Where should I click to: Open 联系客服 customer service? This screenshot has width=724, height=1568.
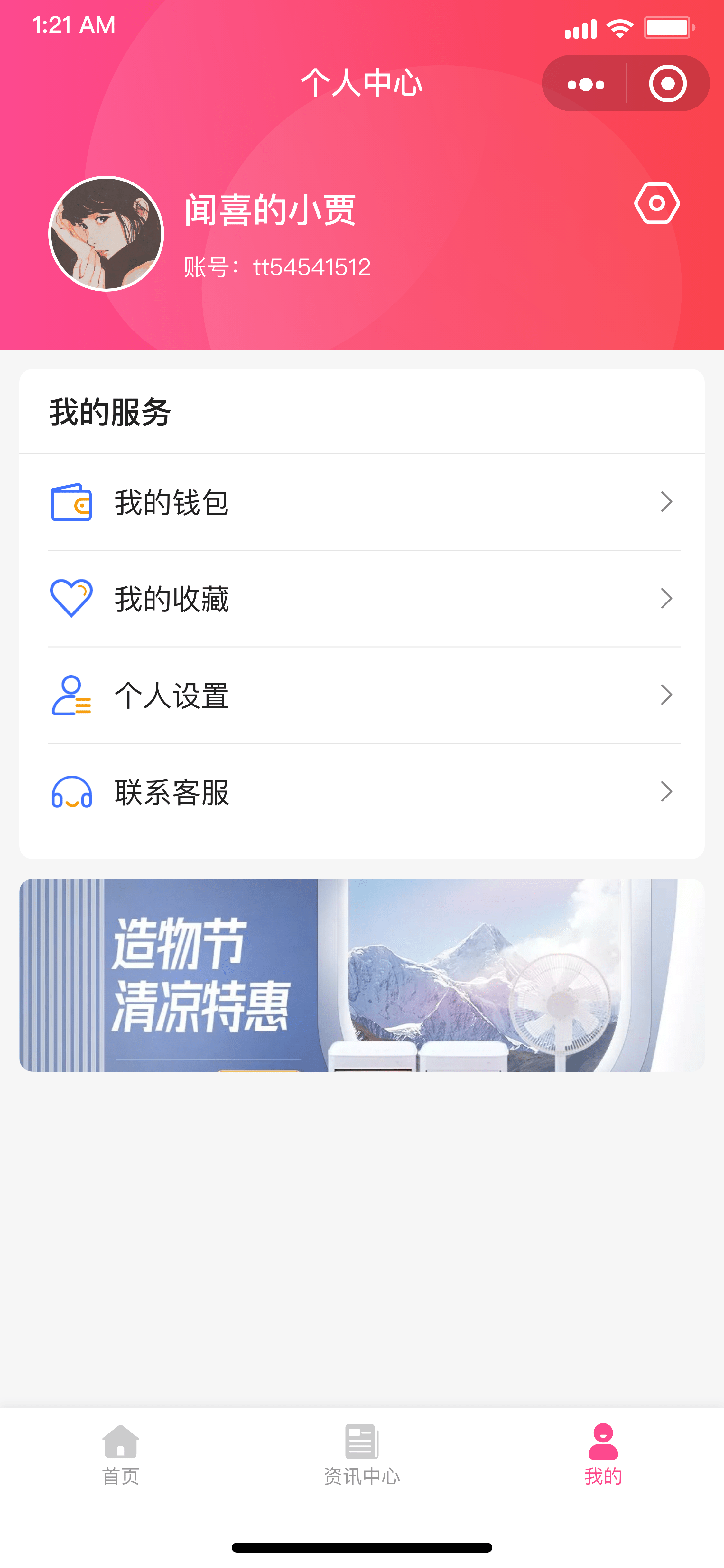pyautogui.click(x=362, y=792)
